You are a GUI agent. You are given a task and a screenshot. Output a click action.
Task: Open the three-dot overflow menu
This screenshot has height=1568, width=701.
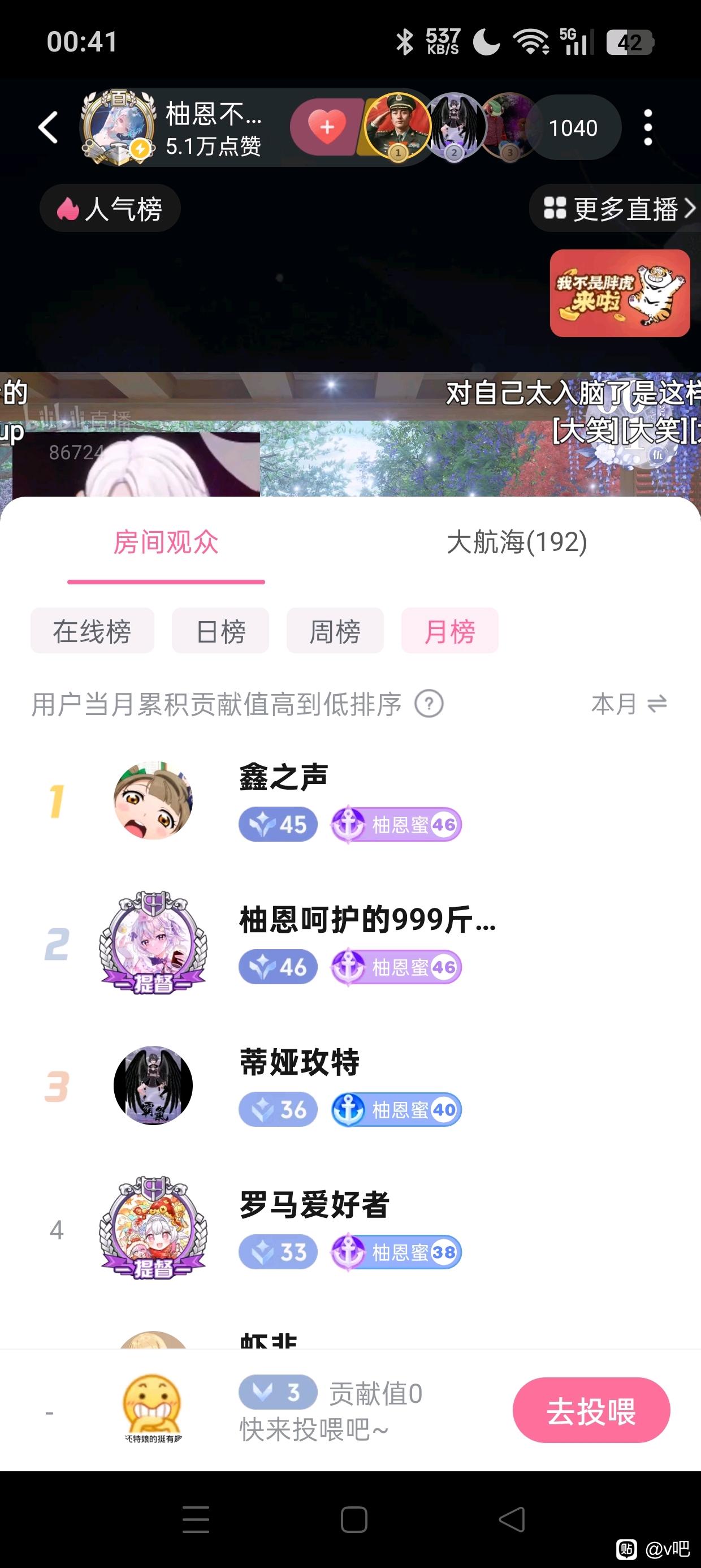click(x=647, y=128)
